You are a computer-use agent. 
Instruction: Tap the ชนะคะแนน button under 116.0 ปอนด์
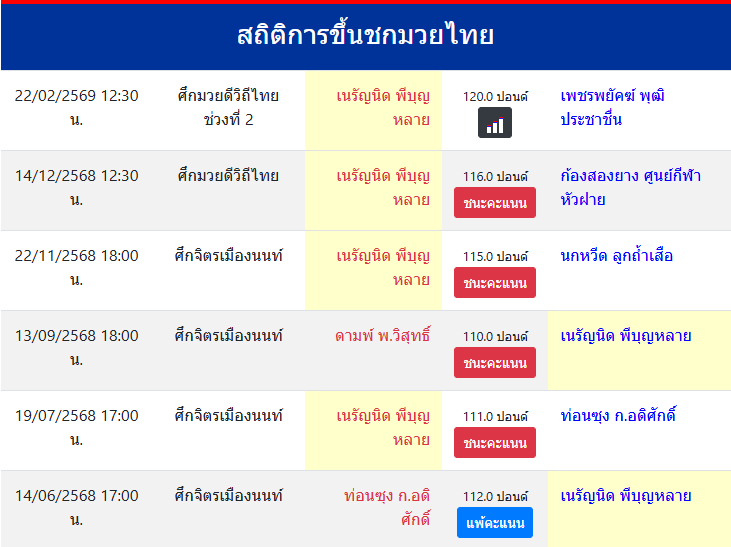coord(495,203)
